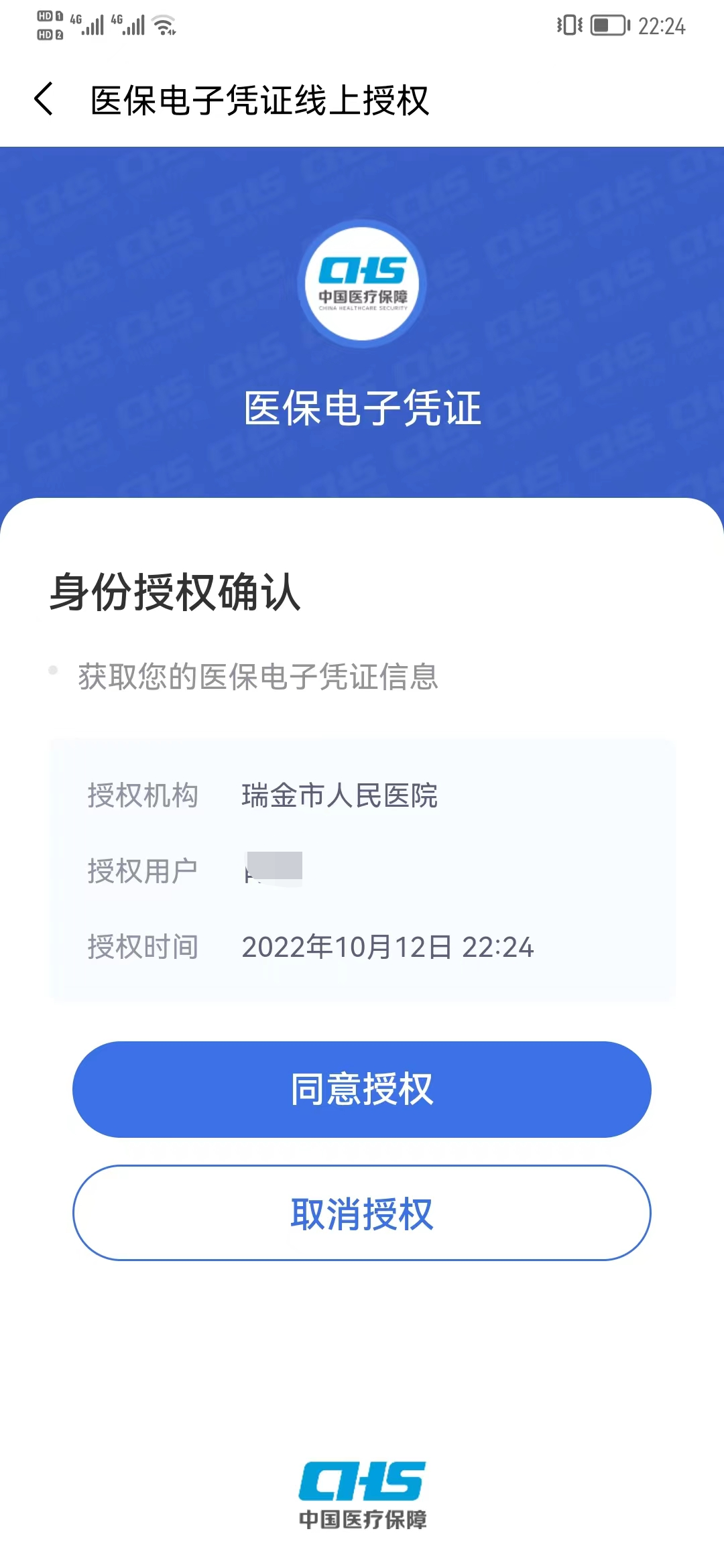The height and width of the screenshot is (1568, 724).
Task: Tap 取消授权 to cancel authorization
Action: pyautogui.click(x=362, y=1213)
